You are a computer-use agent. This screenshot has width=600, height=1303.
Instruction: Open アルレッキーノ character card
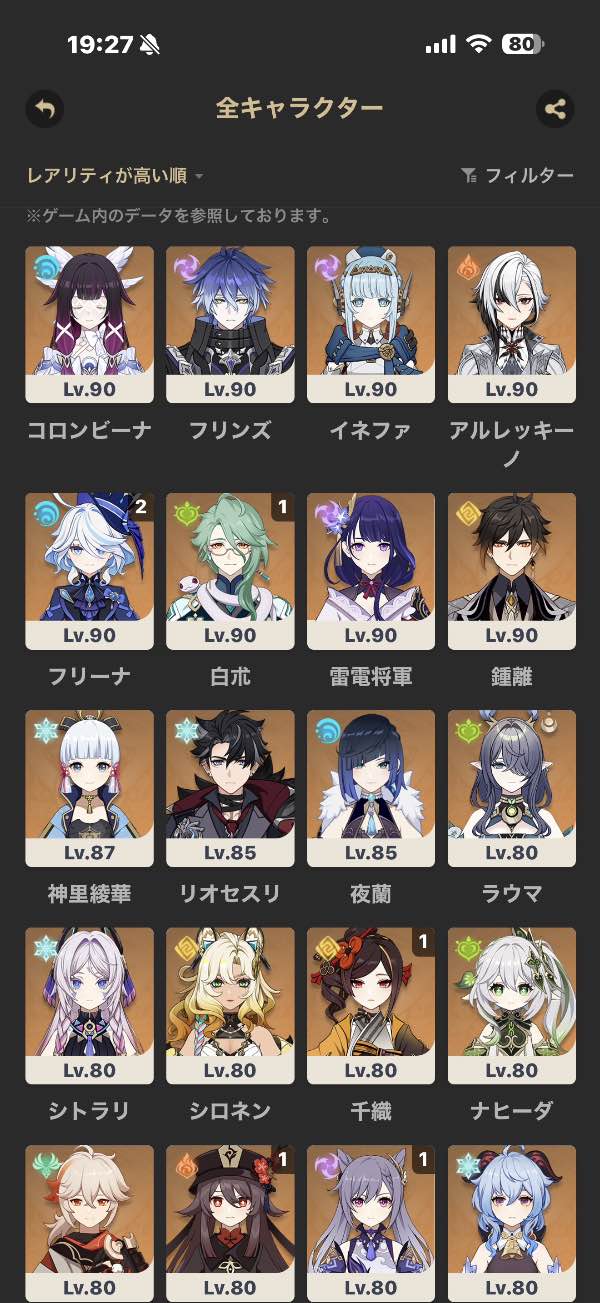coord(512,324)
